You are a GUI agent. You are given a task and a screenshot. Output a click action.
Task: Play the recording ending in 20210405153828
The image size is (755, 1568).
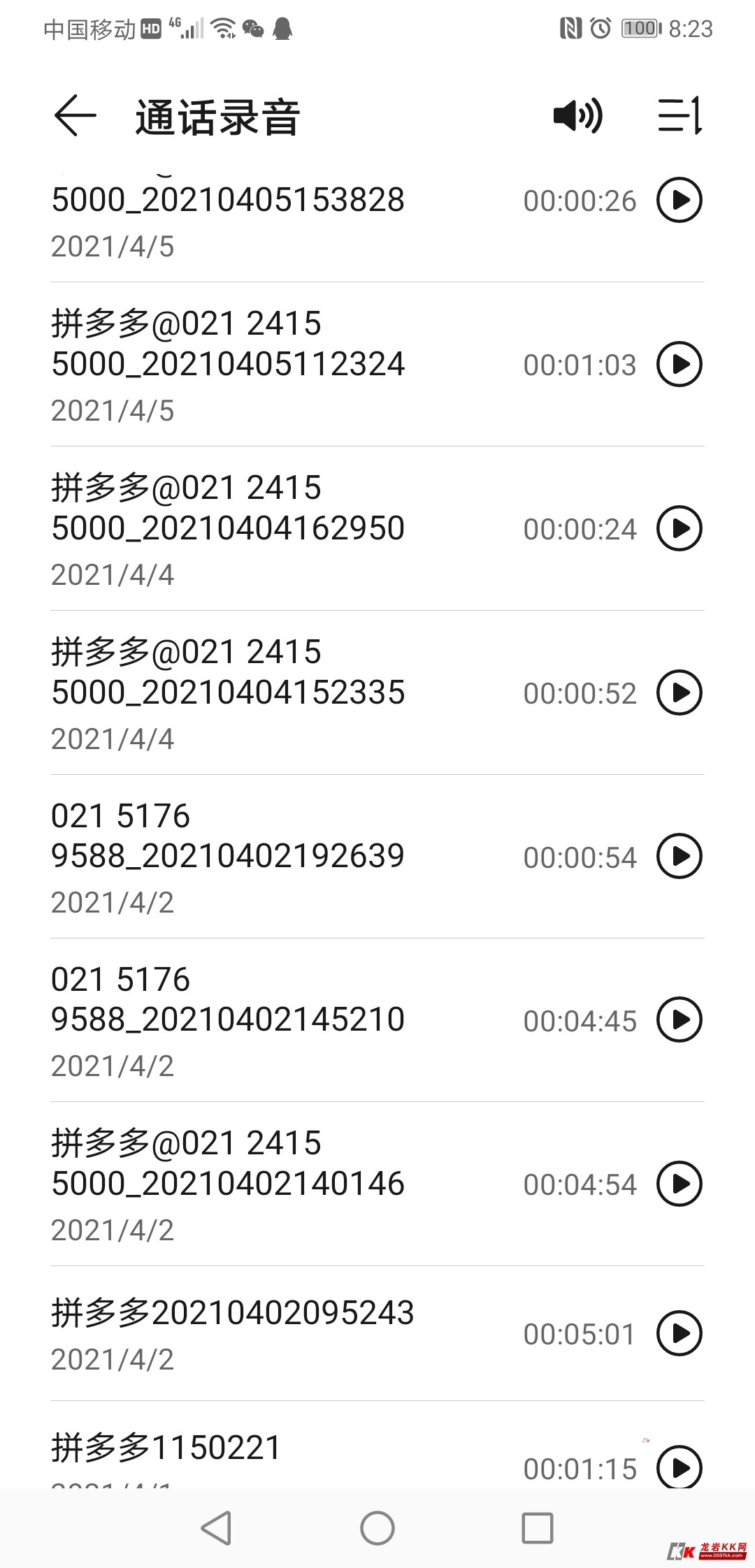[x=679, y=201]
